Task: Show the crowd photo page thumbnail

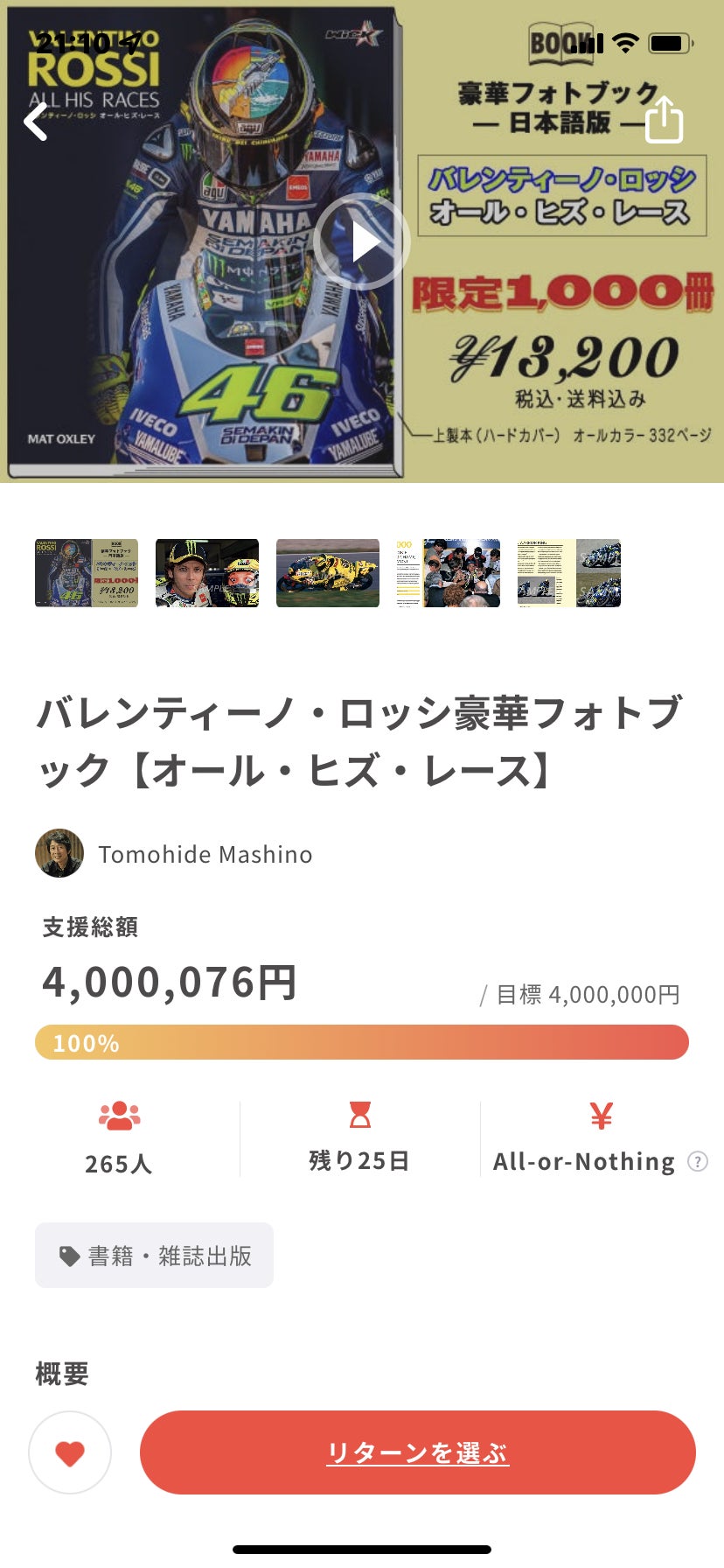Action: (x=449, y=573)
